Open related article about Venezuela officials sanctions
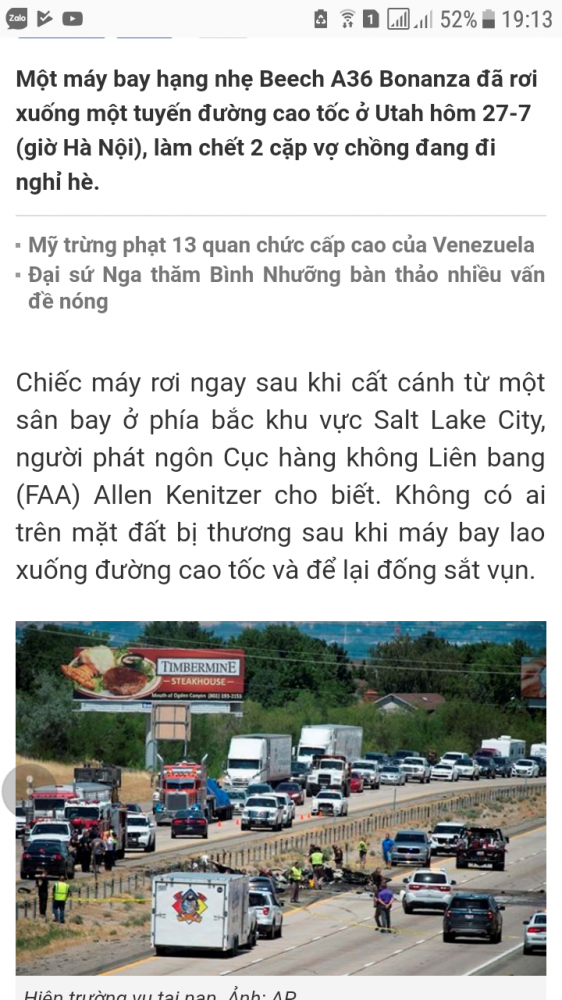This screenshot has width=562, height=1000. (281, 245)
